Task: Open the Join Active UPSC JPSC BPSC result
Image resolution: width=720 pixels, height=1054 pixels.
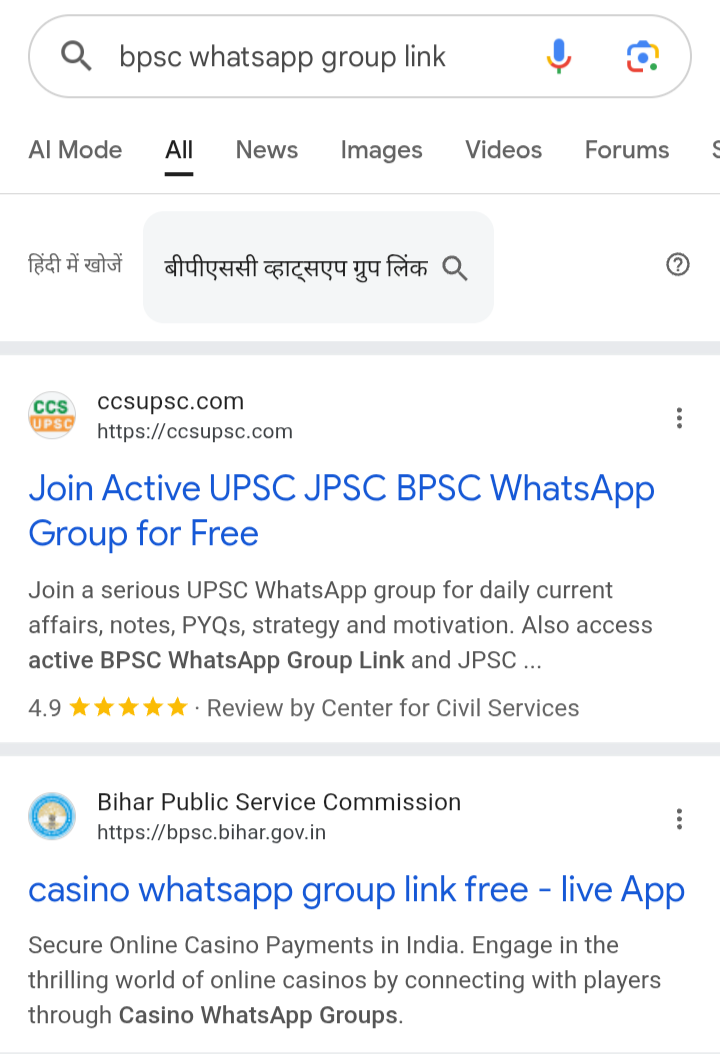Action: pyautogui.click(x=341, y=510)
